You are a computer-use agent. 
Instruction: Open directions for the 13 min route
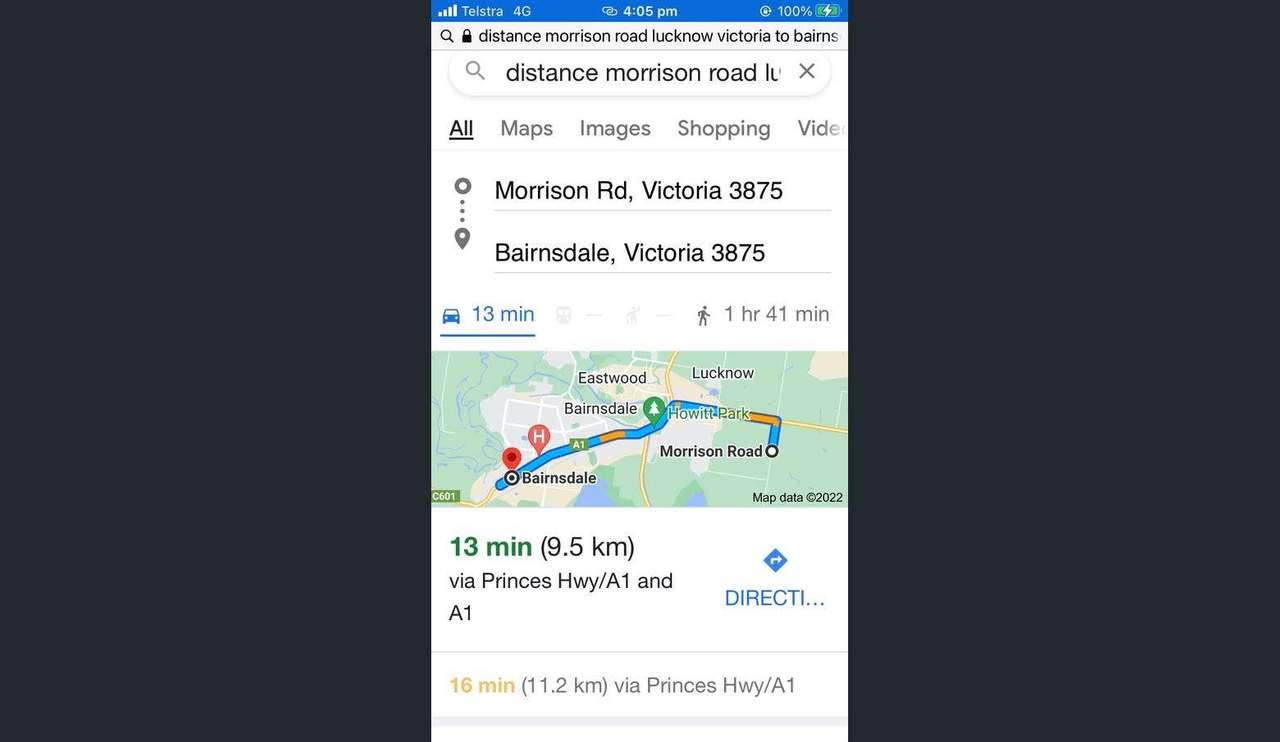point(775,578)
